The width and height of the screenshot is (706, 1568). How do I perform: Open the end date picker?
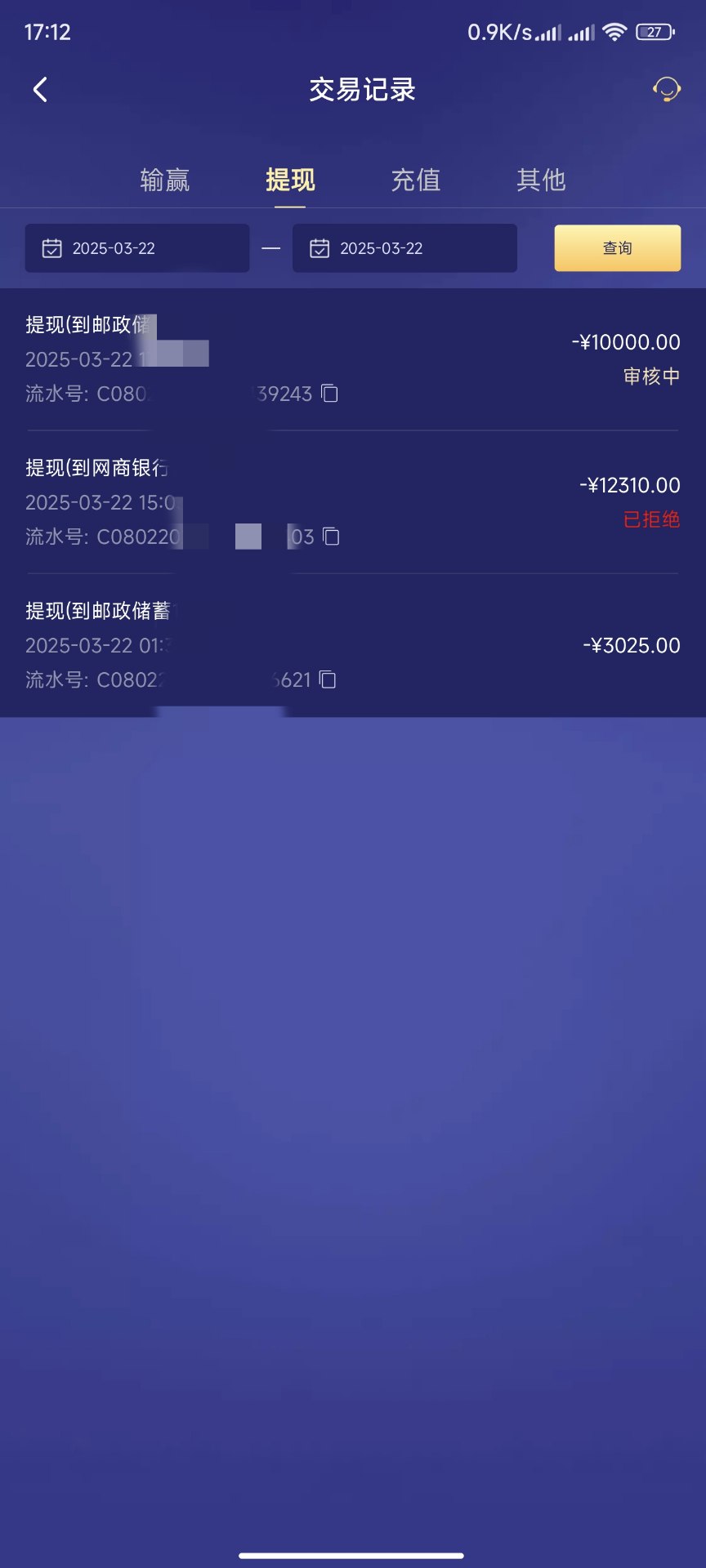coord(404,248)
